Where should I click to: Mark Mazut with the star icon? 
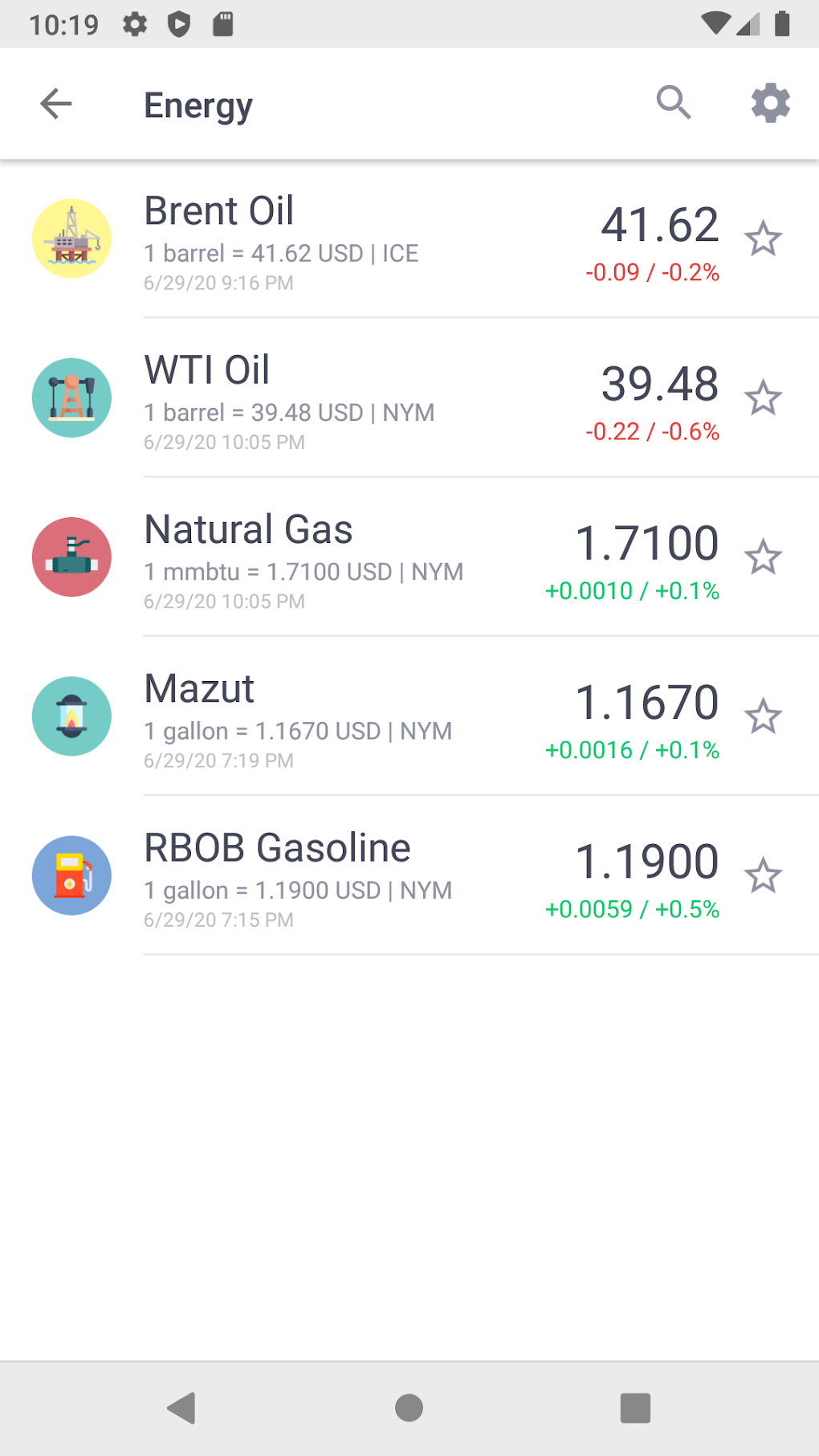[x=763, y=716]
